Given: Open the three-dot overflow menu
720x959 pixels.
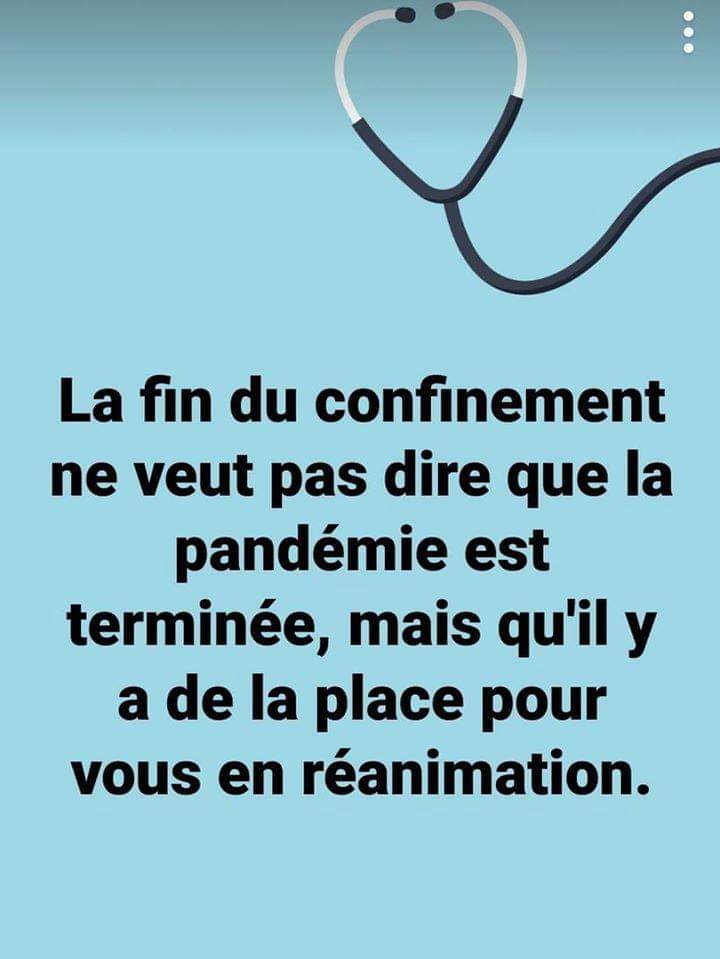Looking at the screenshot, I should [x=688, y=32].
